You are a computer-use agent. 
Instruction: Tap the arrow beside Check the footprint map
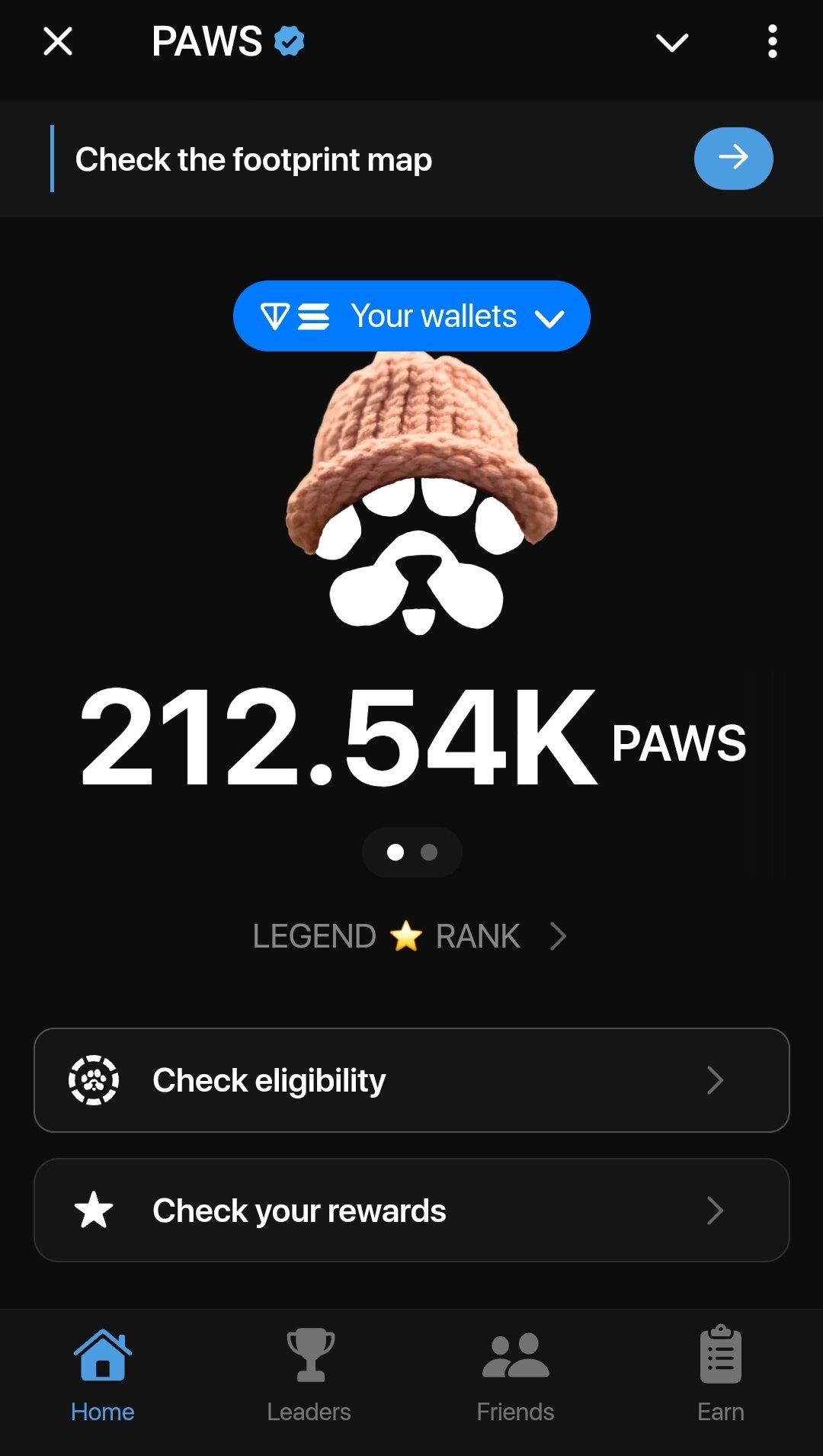pyautogui.click(x=733, y=159)
